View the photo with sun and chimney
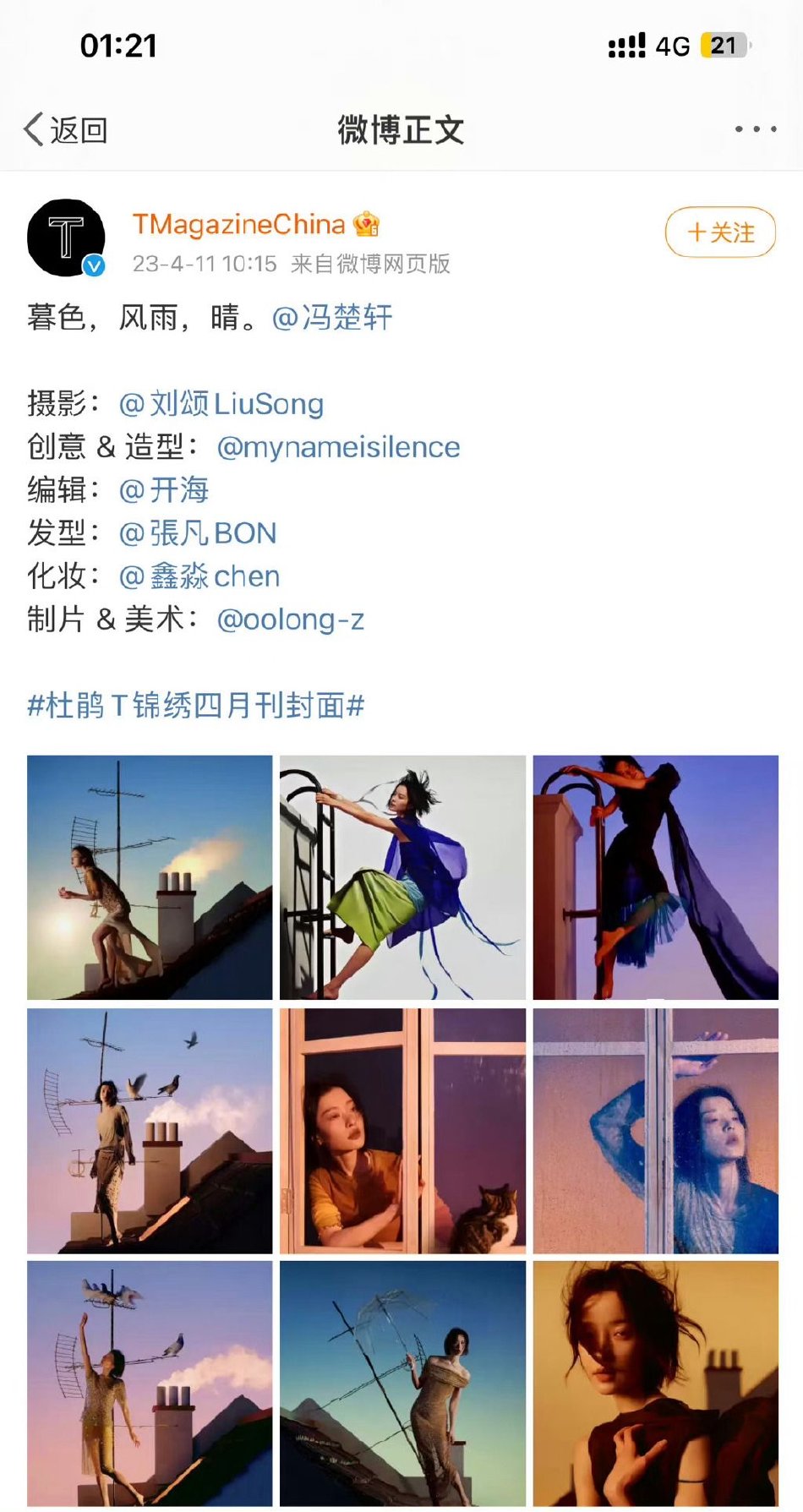The image size is (803, 1512). 150,877
